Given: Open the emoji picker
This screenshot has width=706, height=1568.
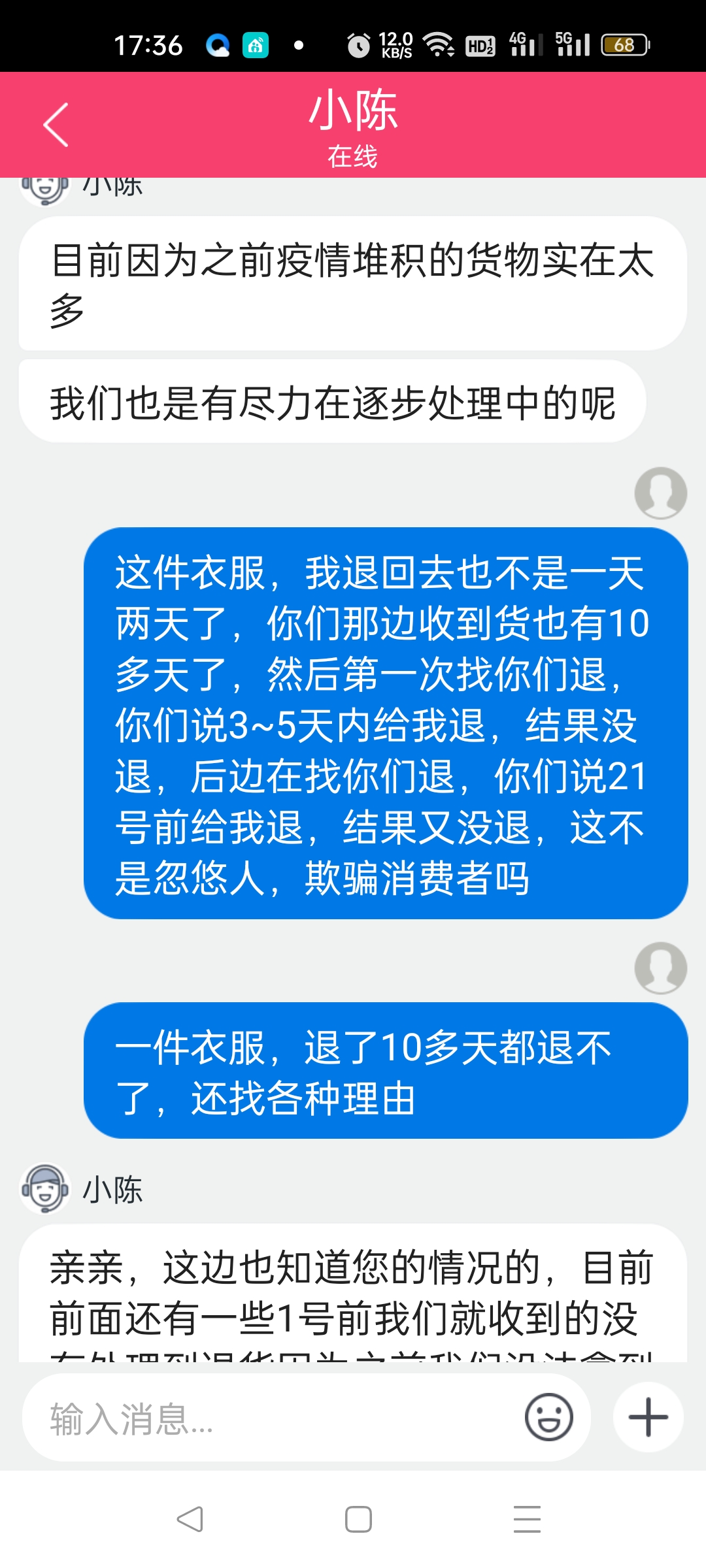Looking at the screenshot, I should coord(549,1417).
